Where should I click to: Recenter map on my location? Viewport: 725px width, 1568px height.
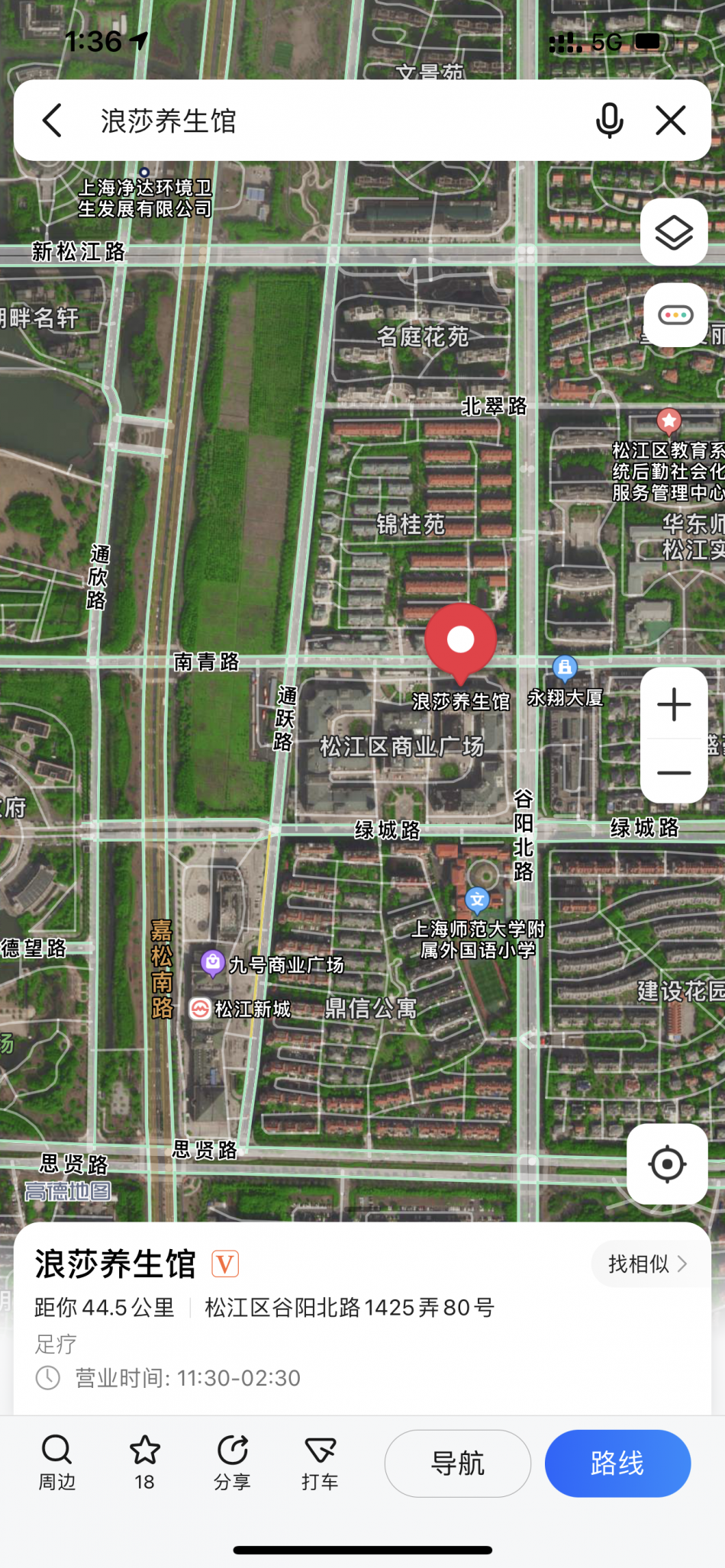click(667, 1164)
